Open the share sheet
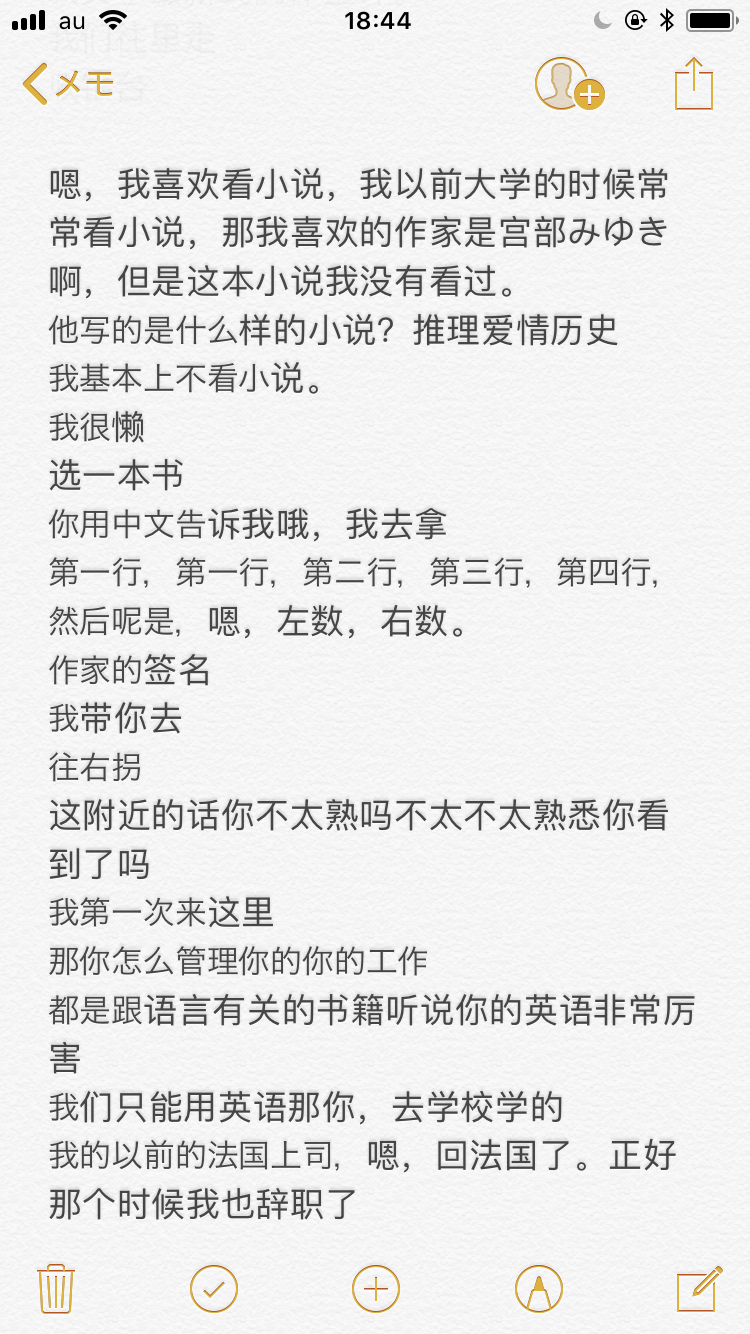 click(x=693, y=85)
